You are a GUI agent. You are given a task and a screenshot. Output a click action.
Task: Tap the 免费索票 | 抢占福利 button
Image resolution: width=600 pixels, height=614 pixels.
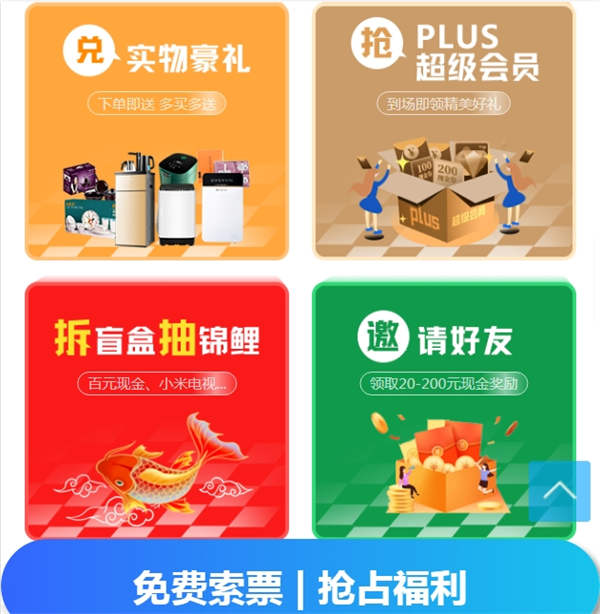tap(300, 585)
